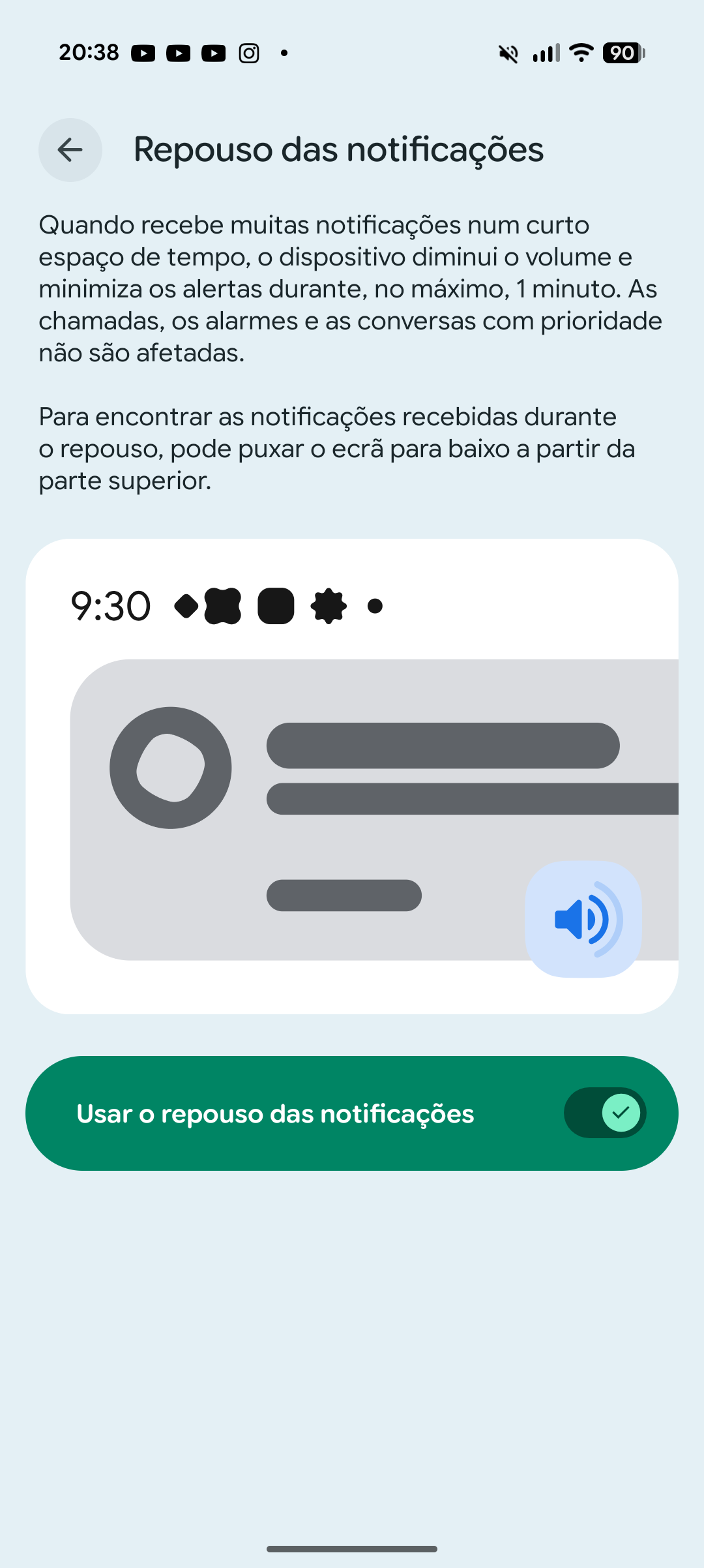Go back from Repouso das notificações
The height and width of the screenshot is (1568, 704).
tap(70, 150)
